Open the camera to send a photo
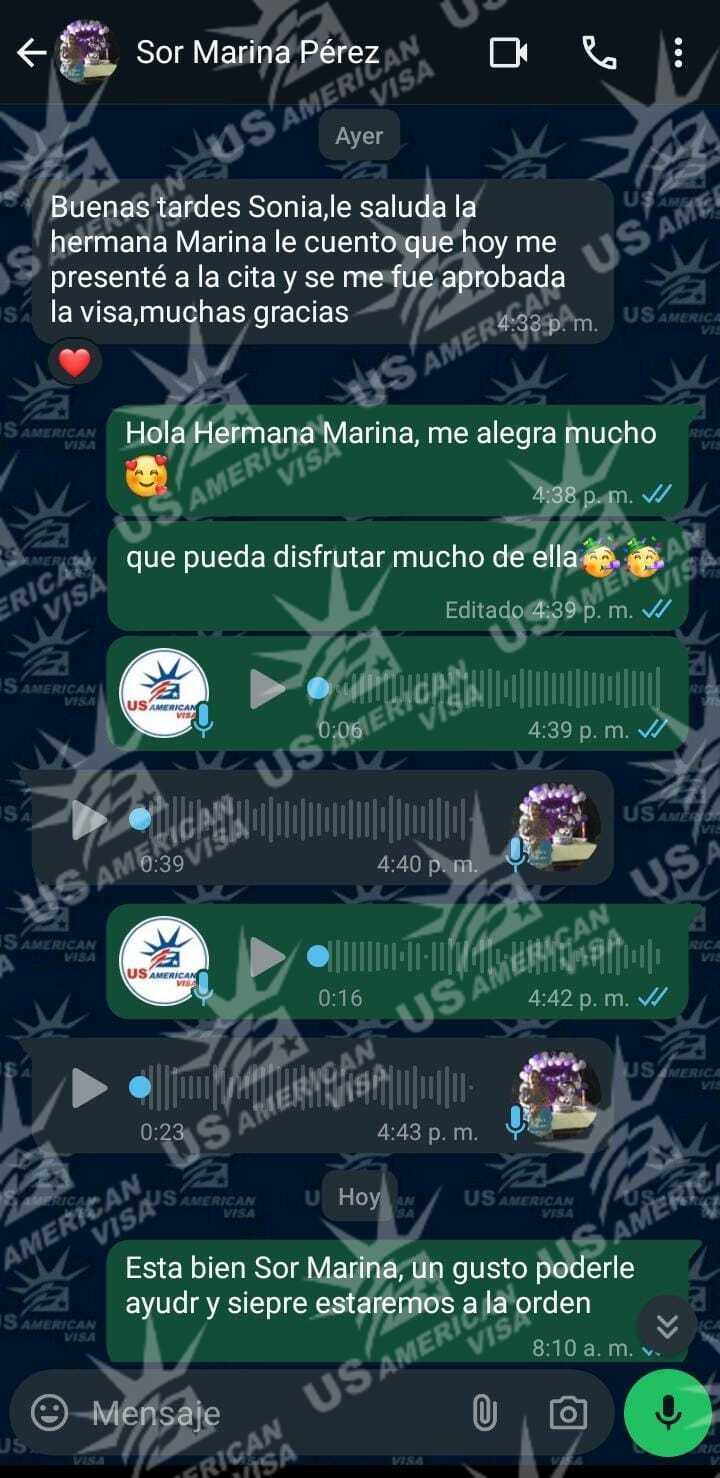 pos(568,1412)
